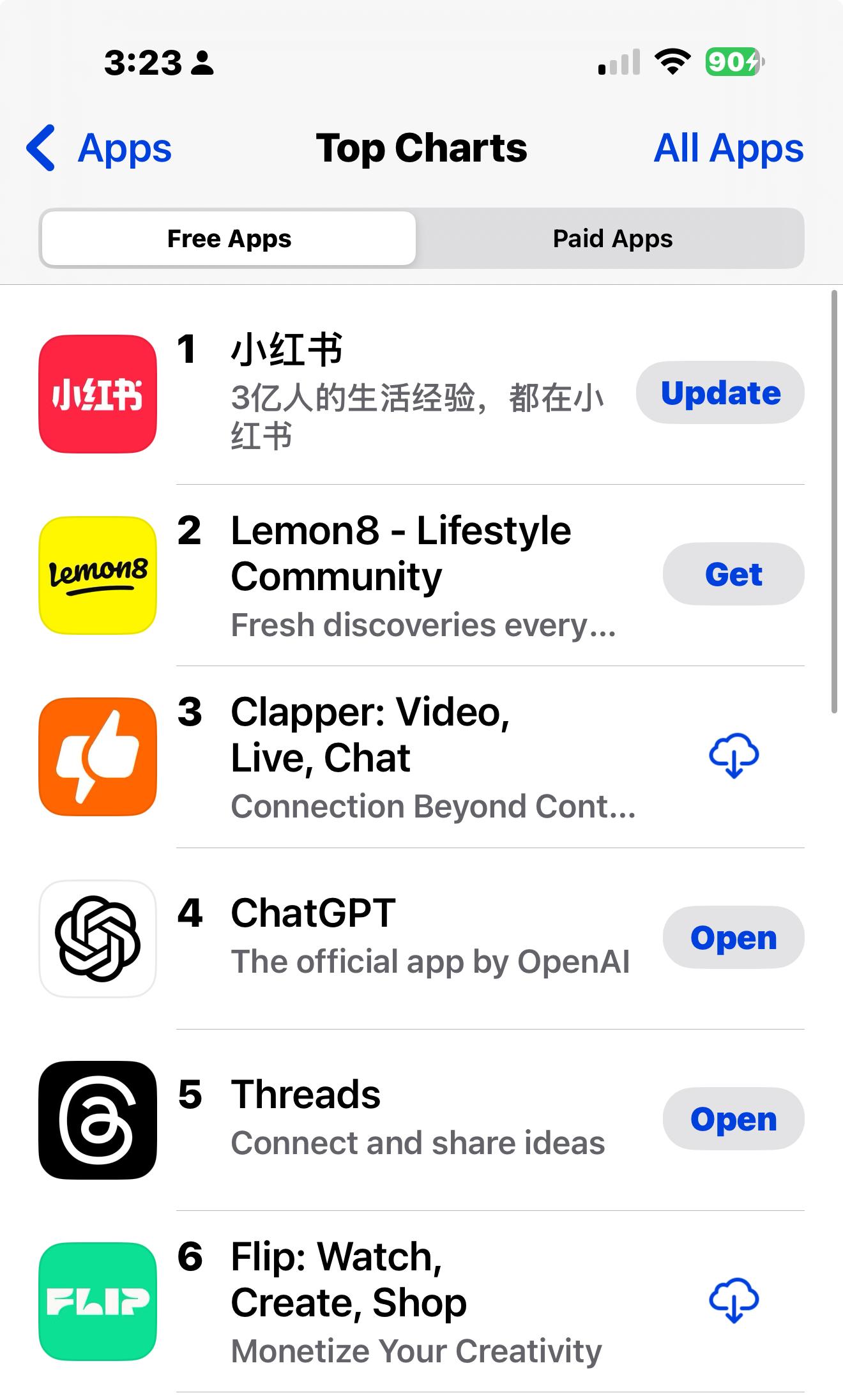The height and width of the screenshot is (1400, 843).
Task: Open the All Apps filter
Action: 728,148
